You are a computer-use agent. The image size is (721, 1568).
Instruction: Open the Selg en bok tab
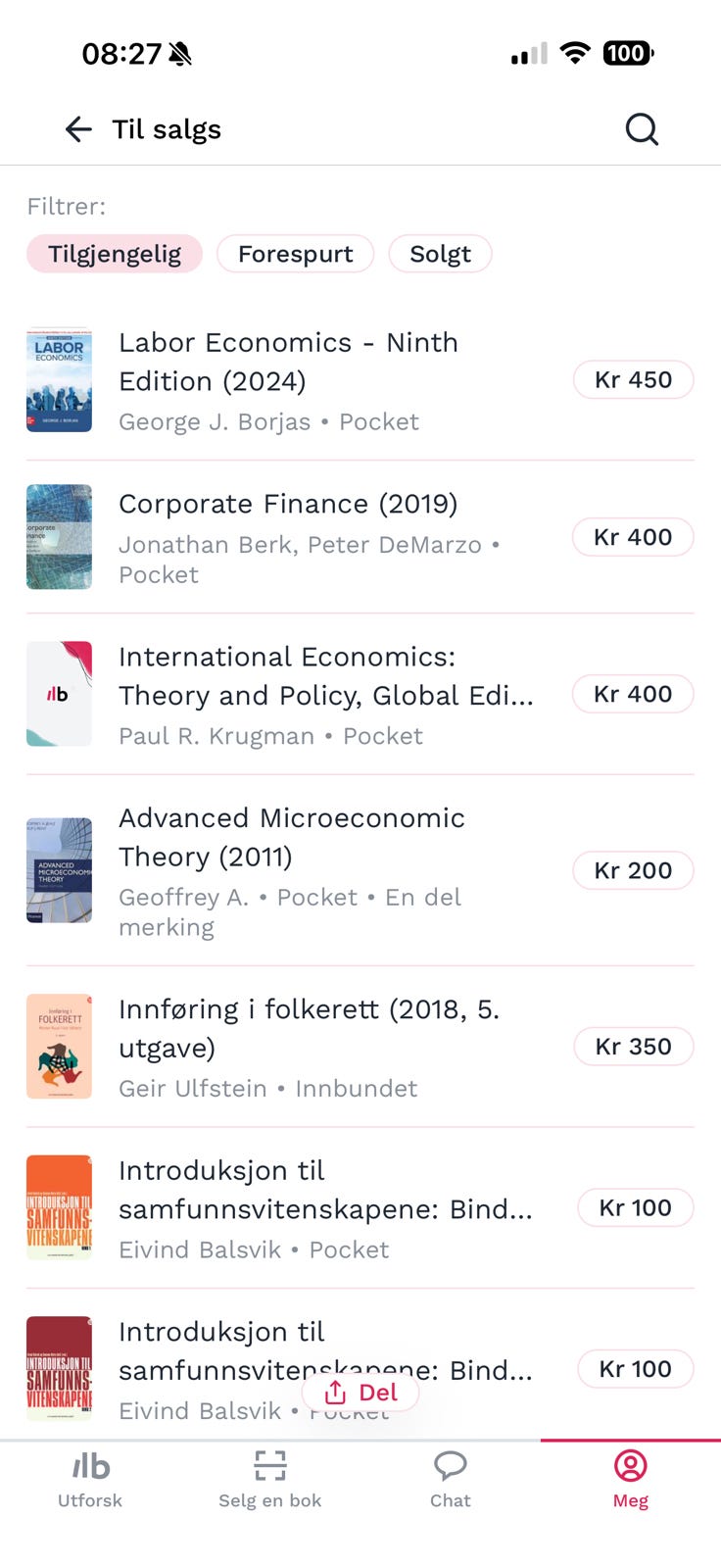270,1479
